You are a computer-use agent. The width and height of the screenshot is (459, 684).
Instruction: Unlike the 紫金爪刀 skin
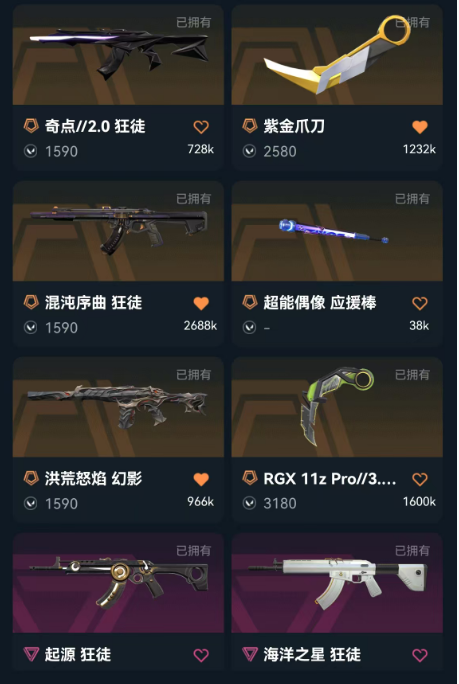coord(420,127)
